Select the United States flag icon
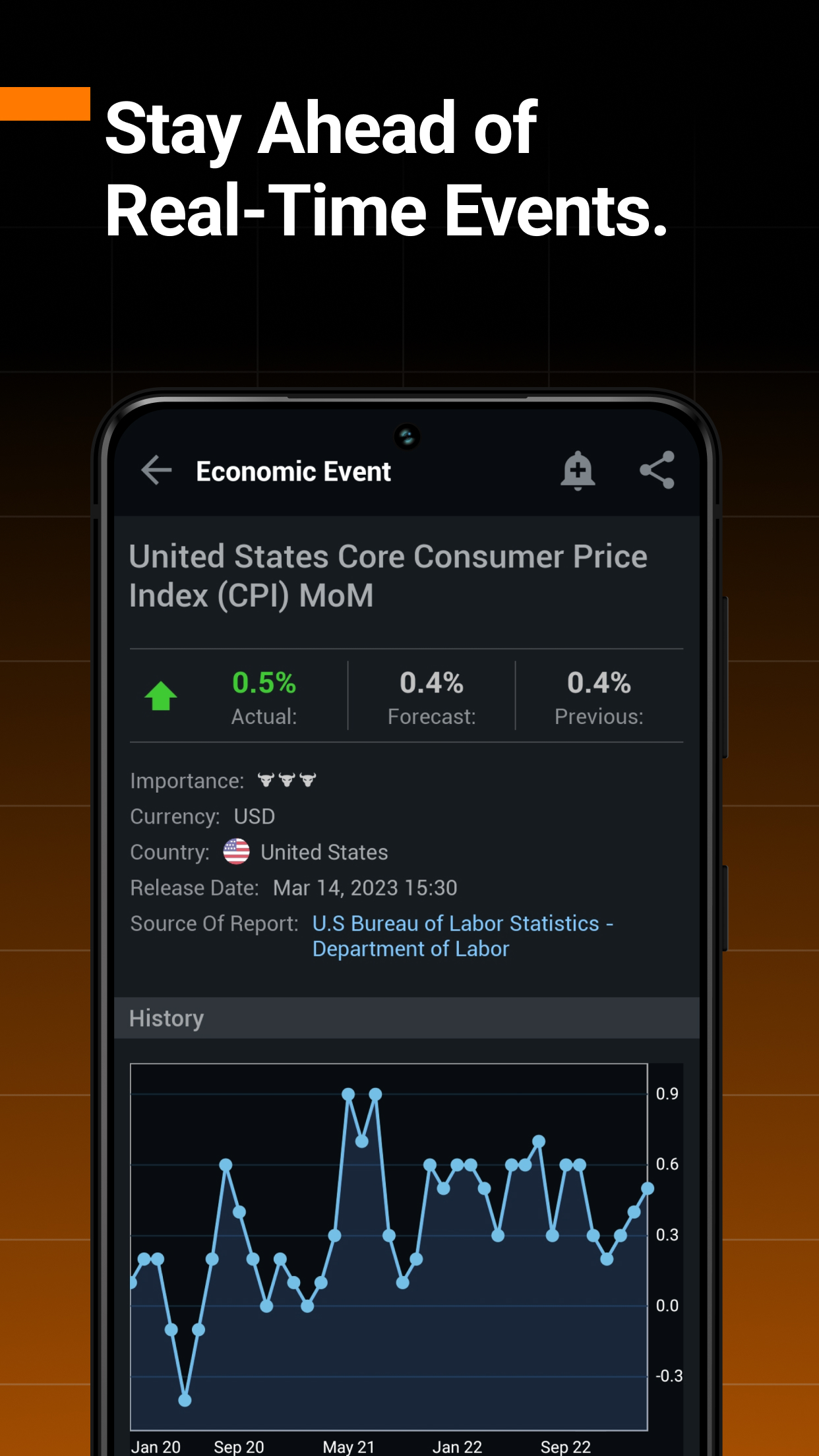The image size is (819, 1456). 235,852
